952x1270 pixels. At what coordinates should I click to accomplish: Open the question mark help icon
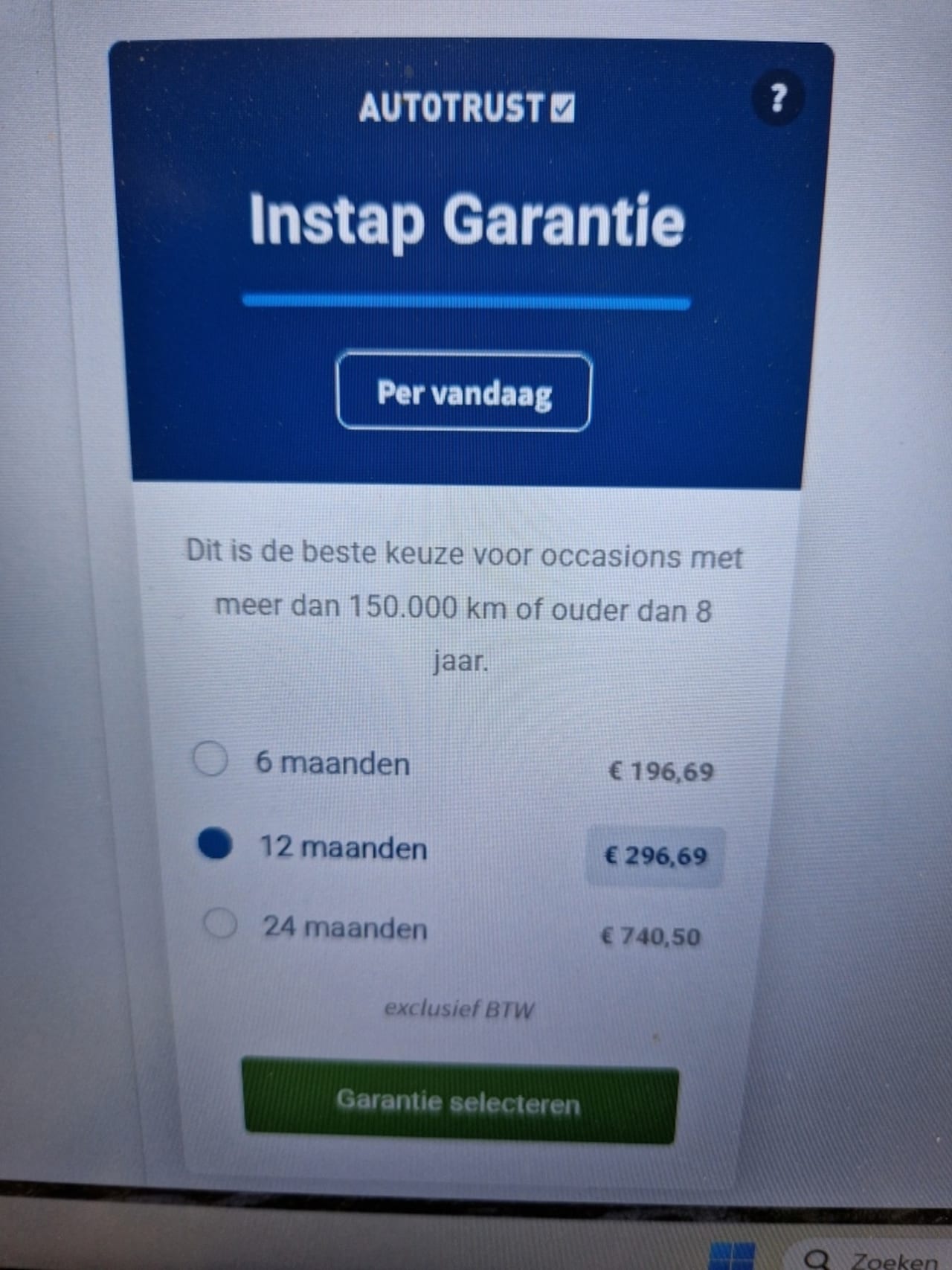777,98
